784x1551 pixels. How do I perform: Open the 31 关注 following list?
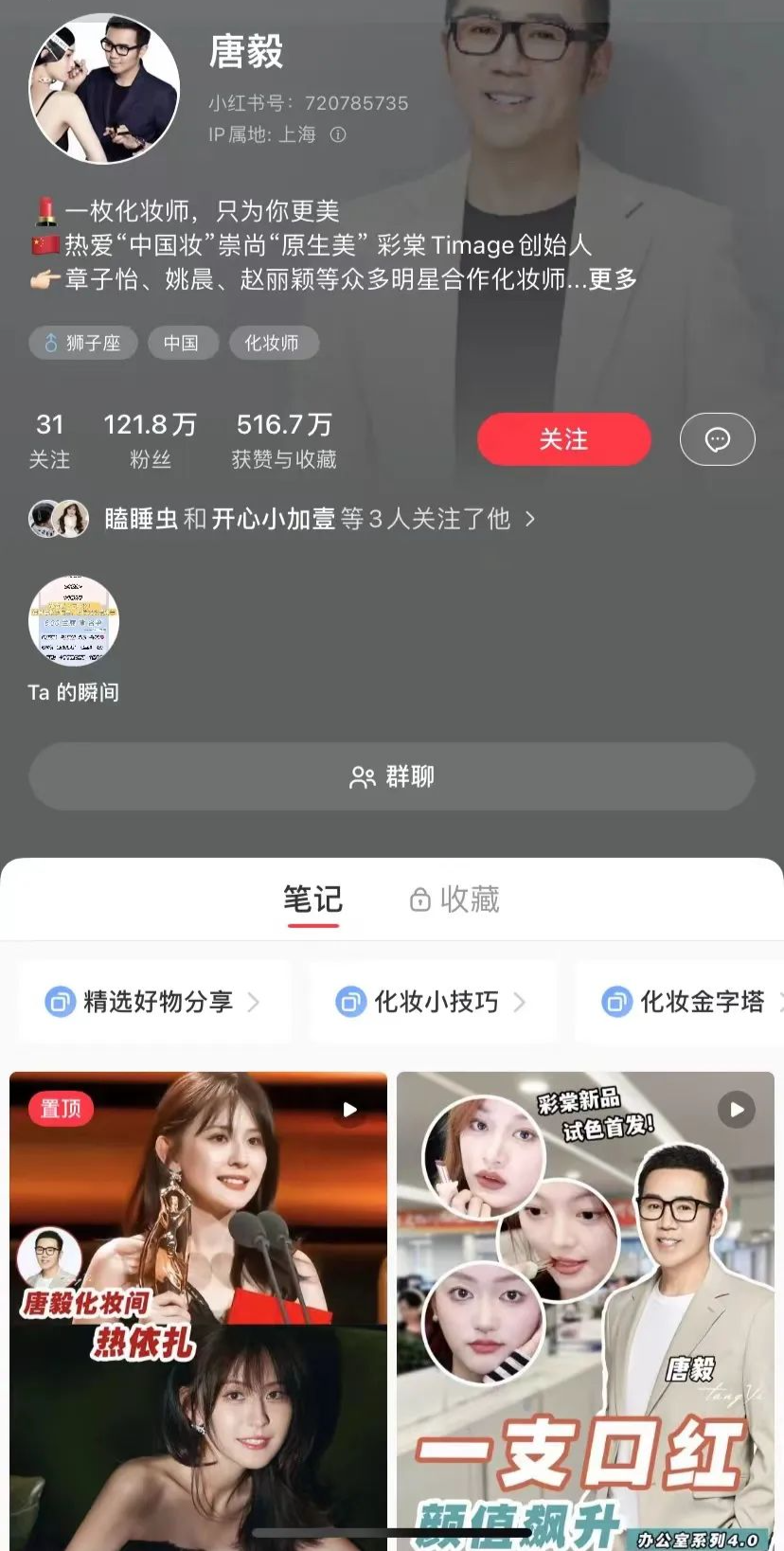click(49, 440)
